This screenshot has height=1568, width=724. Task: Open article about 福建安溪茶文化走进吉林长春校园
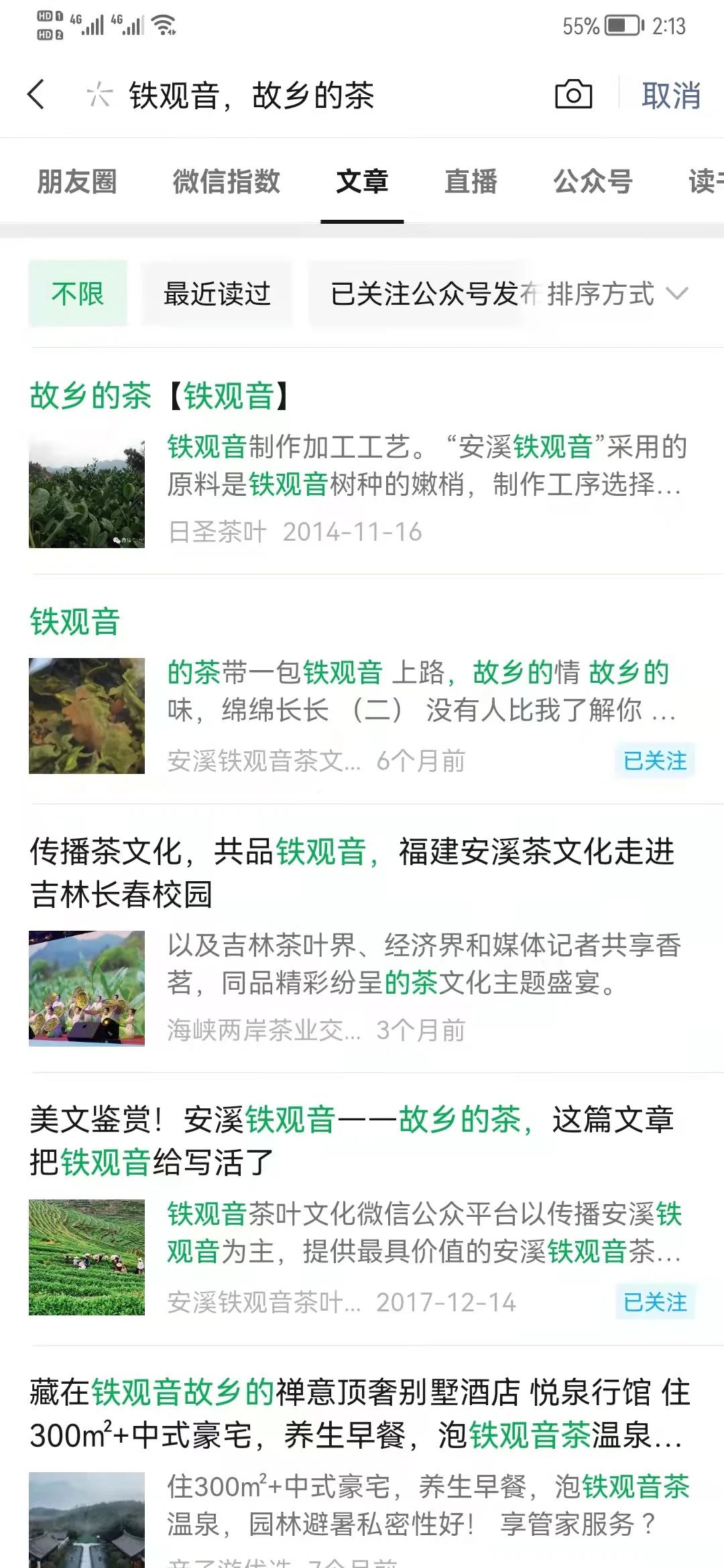point(362,939)
